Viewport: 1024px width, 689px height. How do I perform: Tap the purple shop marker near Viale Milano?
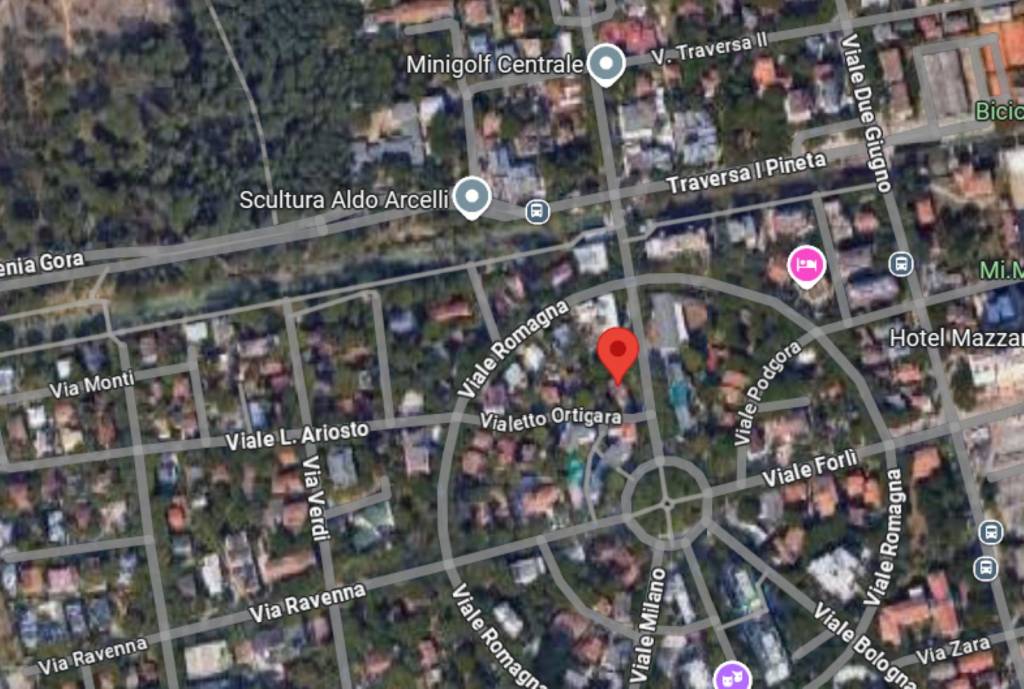coord(731,677)
